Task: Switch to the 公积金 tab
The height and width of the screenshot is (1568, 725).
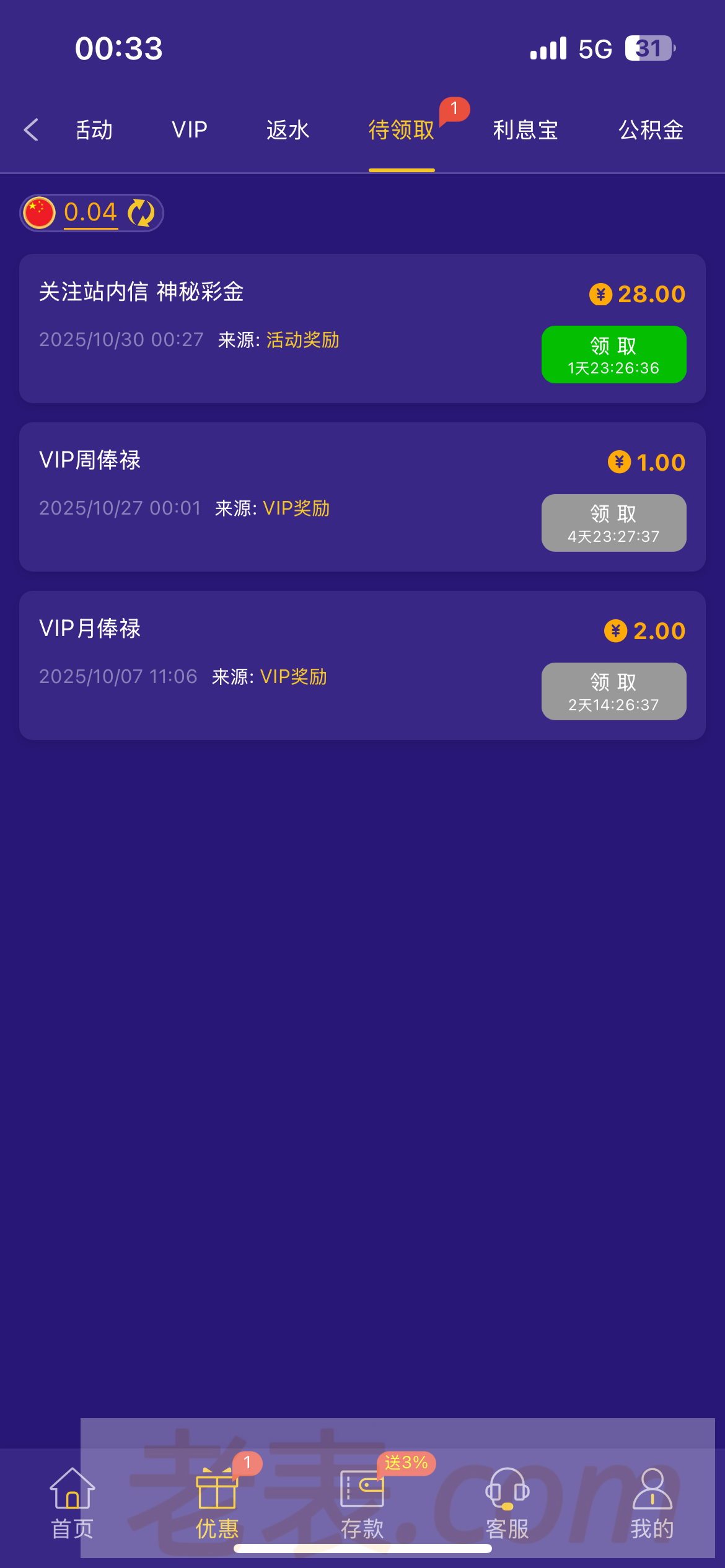Action: click(x=651, y=130)
